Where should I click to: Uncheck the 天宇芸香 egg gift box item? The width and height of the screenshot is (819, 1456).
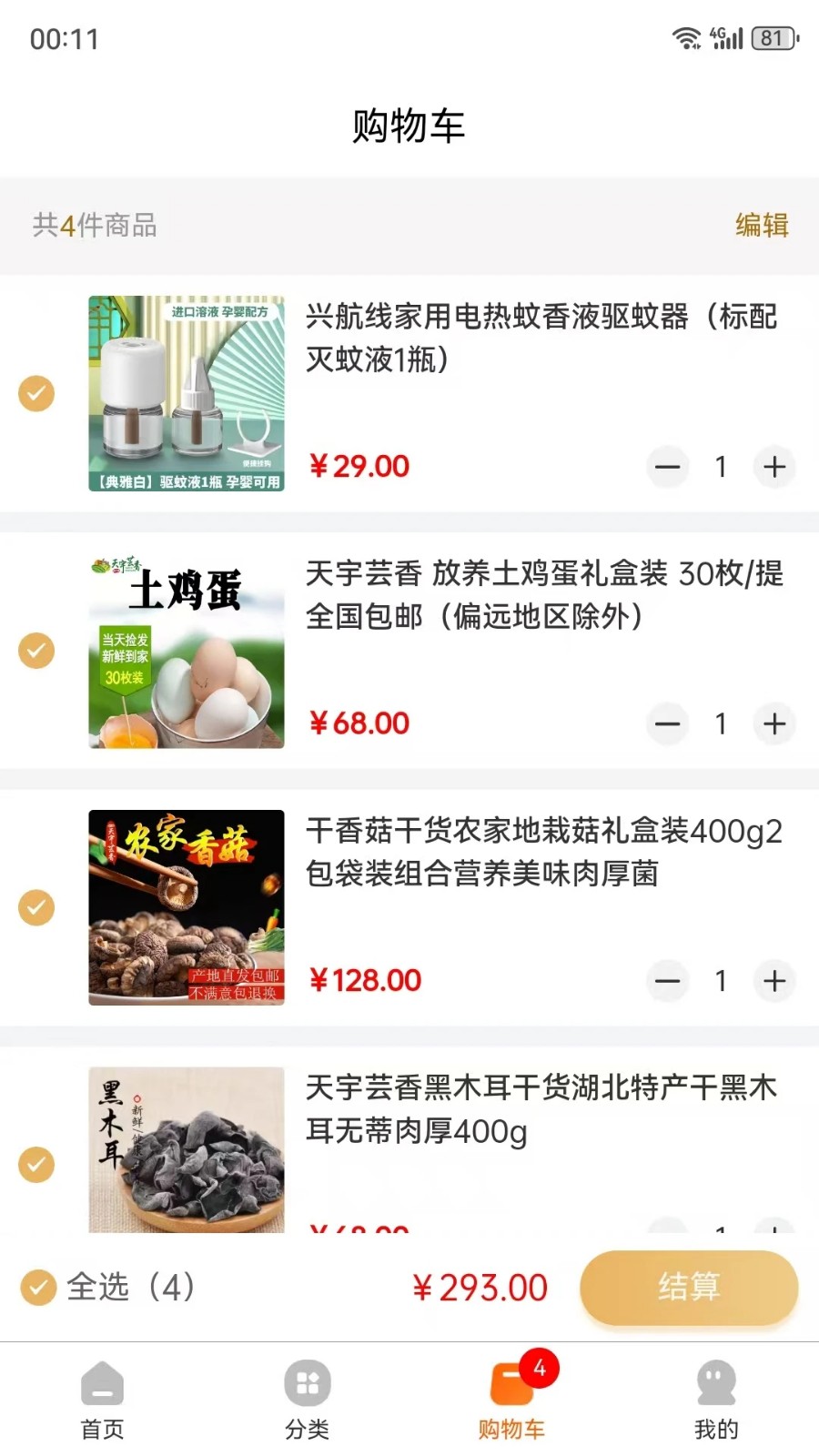(36, 650)
